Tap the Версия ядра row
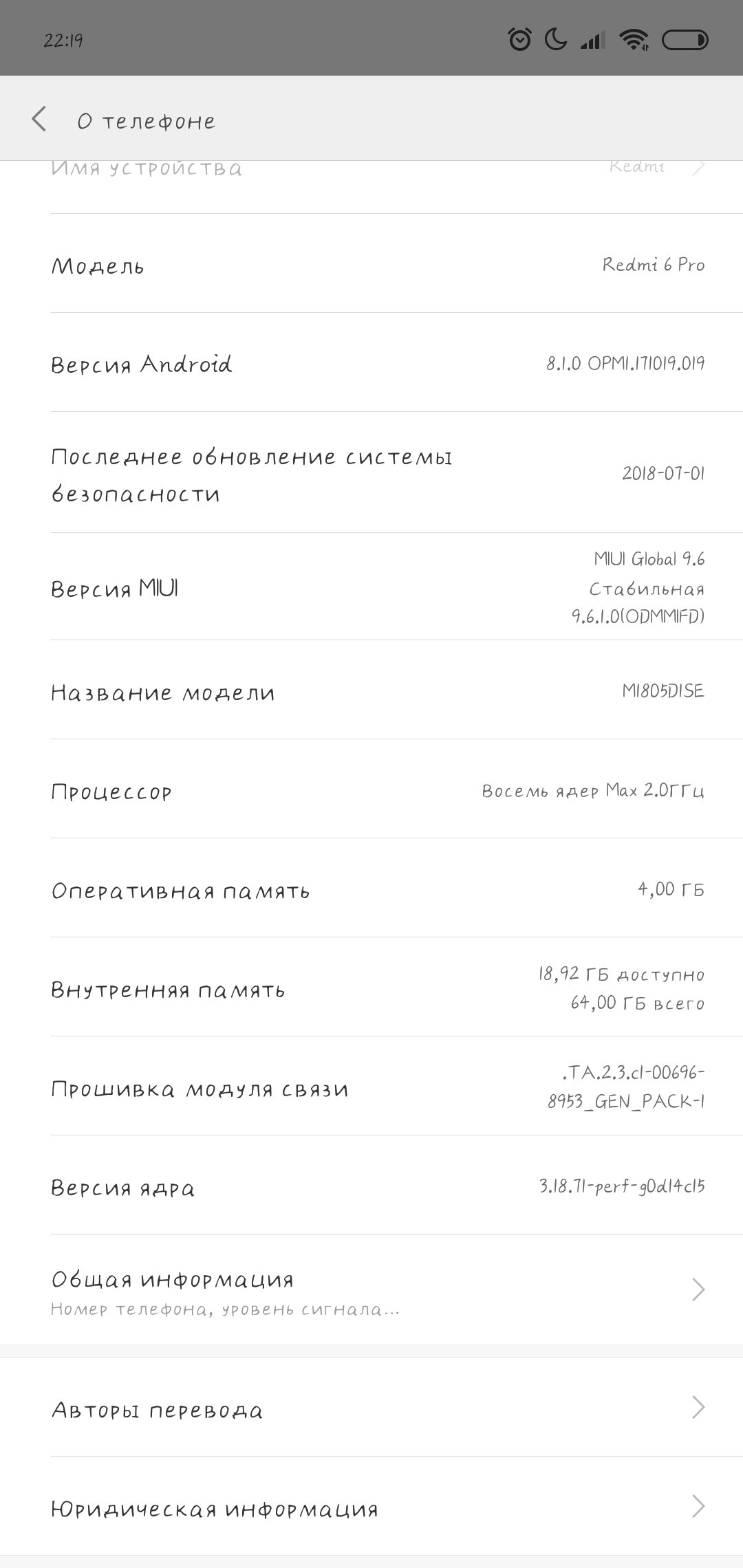 click(371, 1185)
